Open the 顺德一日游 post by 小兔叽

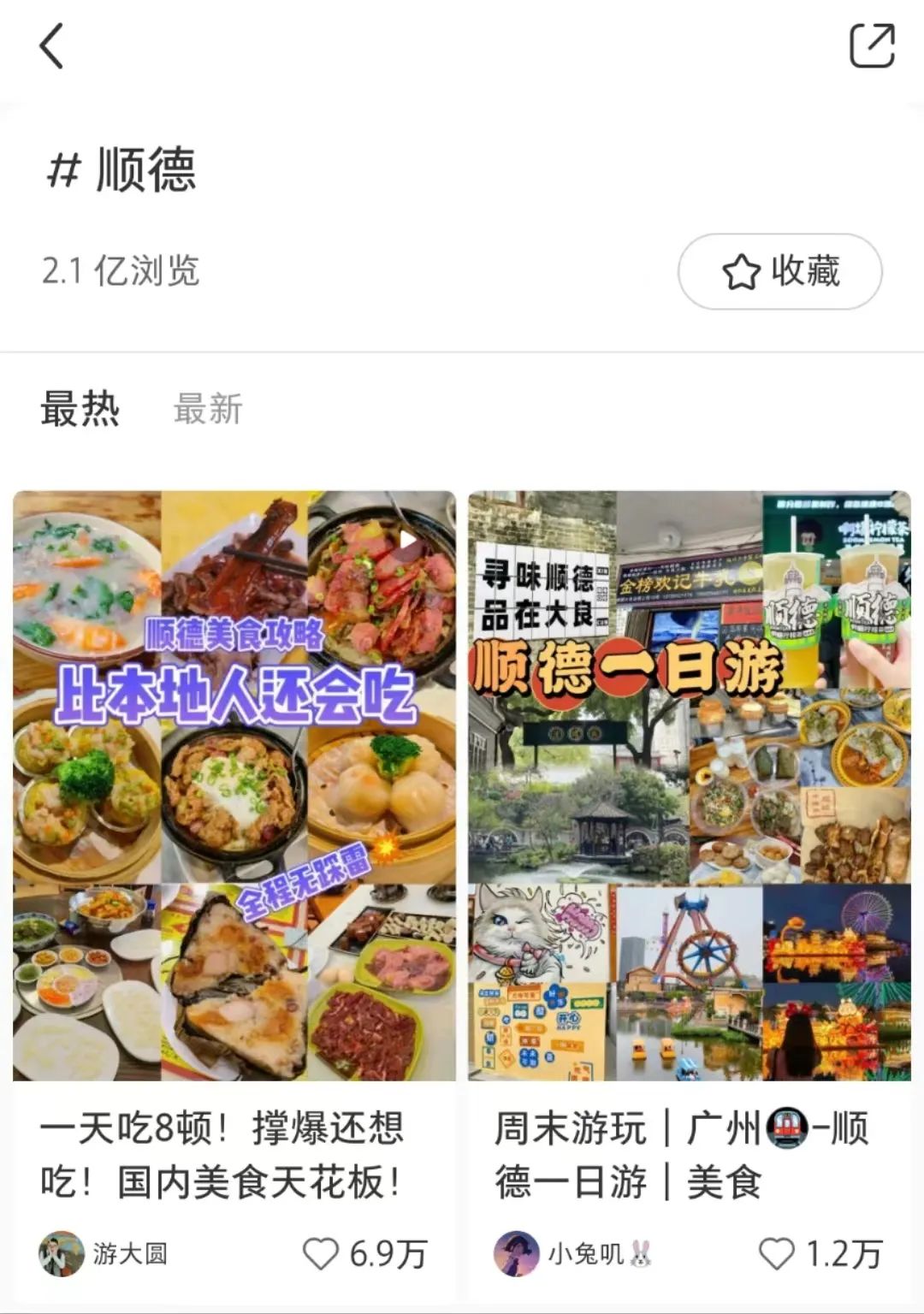(x=689, y=785)
